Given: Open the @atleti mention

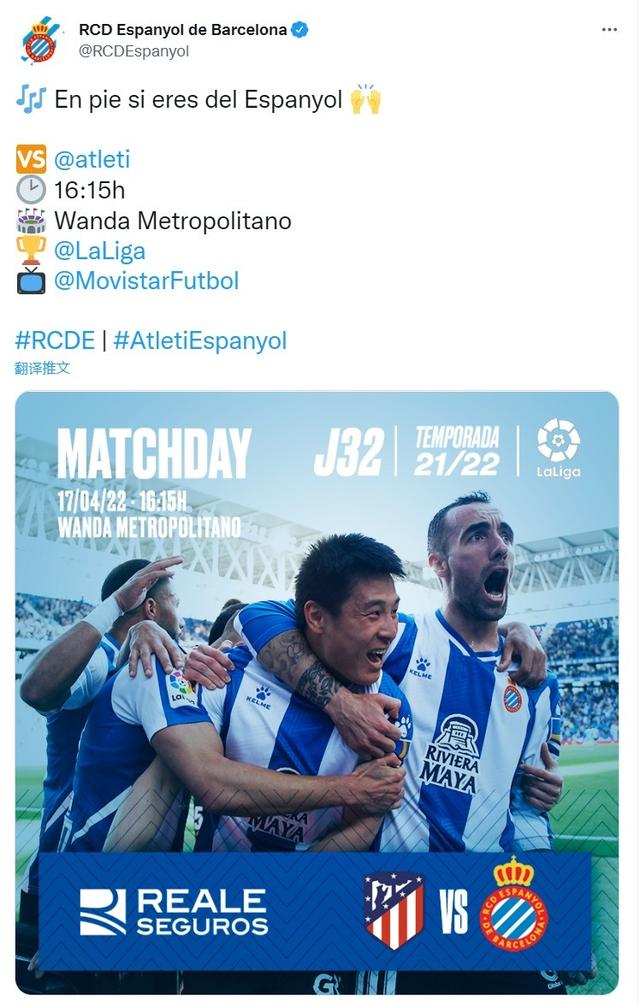Looking at the screenshot, I should [92, 159].
